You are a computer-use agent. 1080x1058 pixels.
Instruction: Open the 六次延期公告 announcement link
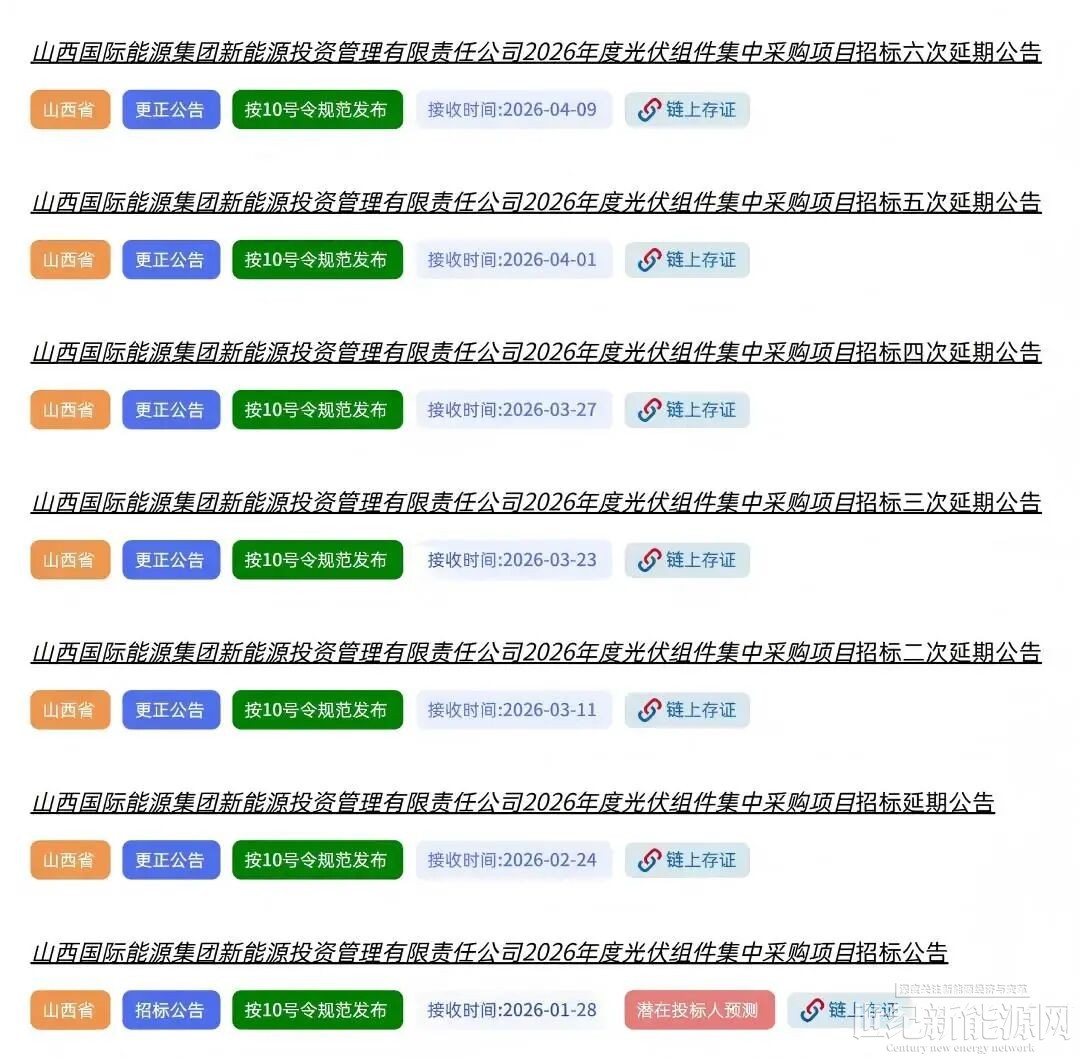point(536,52)
